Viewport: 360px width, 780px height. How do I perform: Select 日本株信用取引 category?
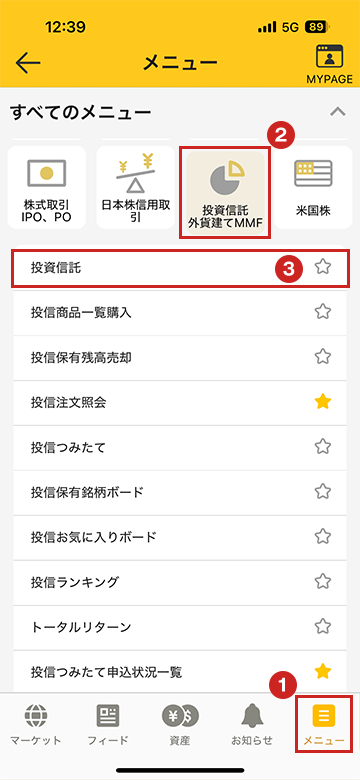(x=135, y=188)
